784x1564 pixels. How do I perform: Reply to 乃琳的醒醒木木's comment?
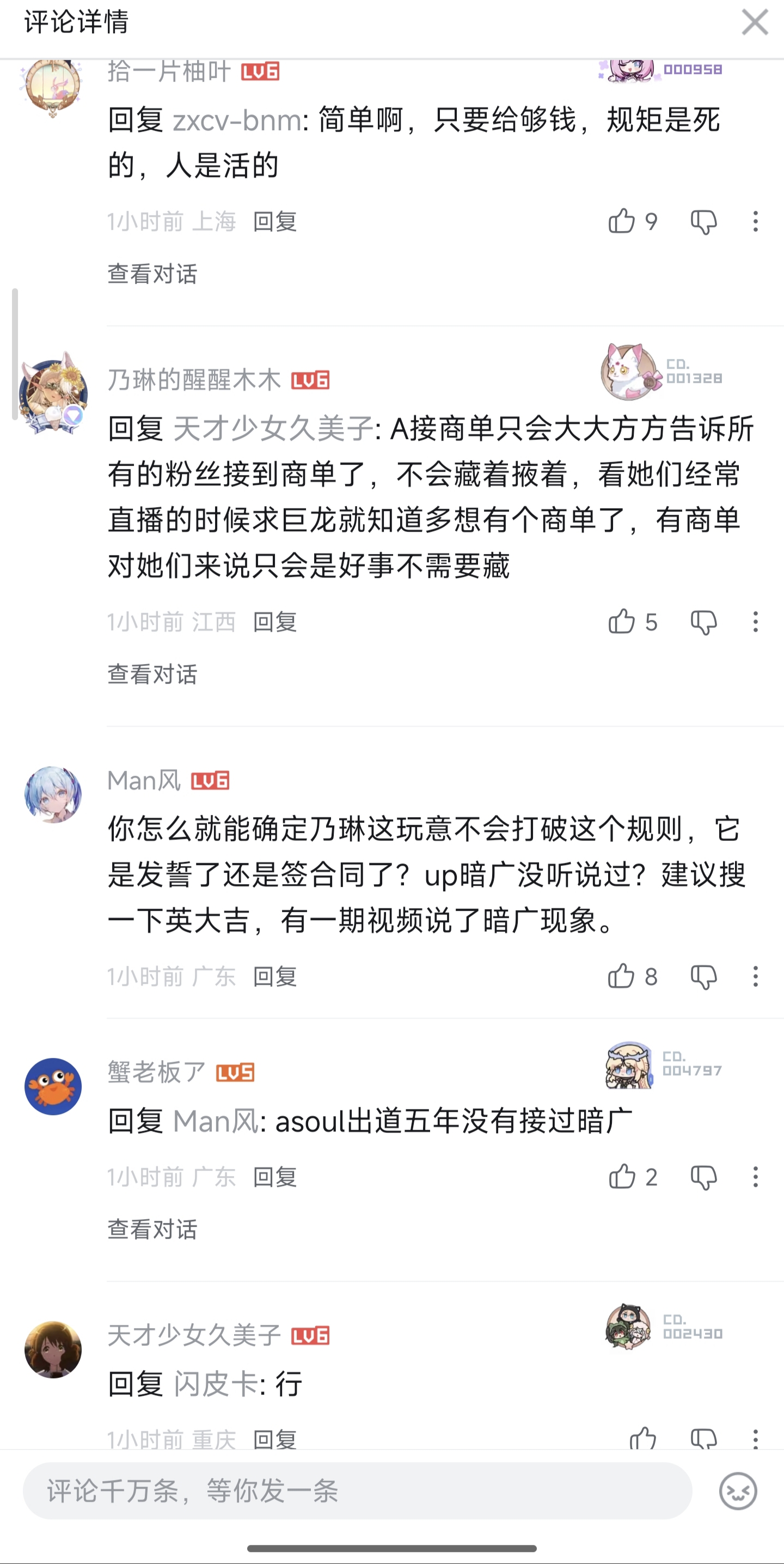coord(274,622)
